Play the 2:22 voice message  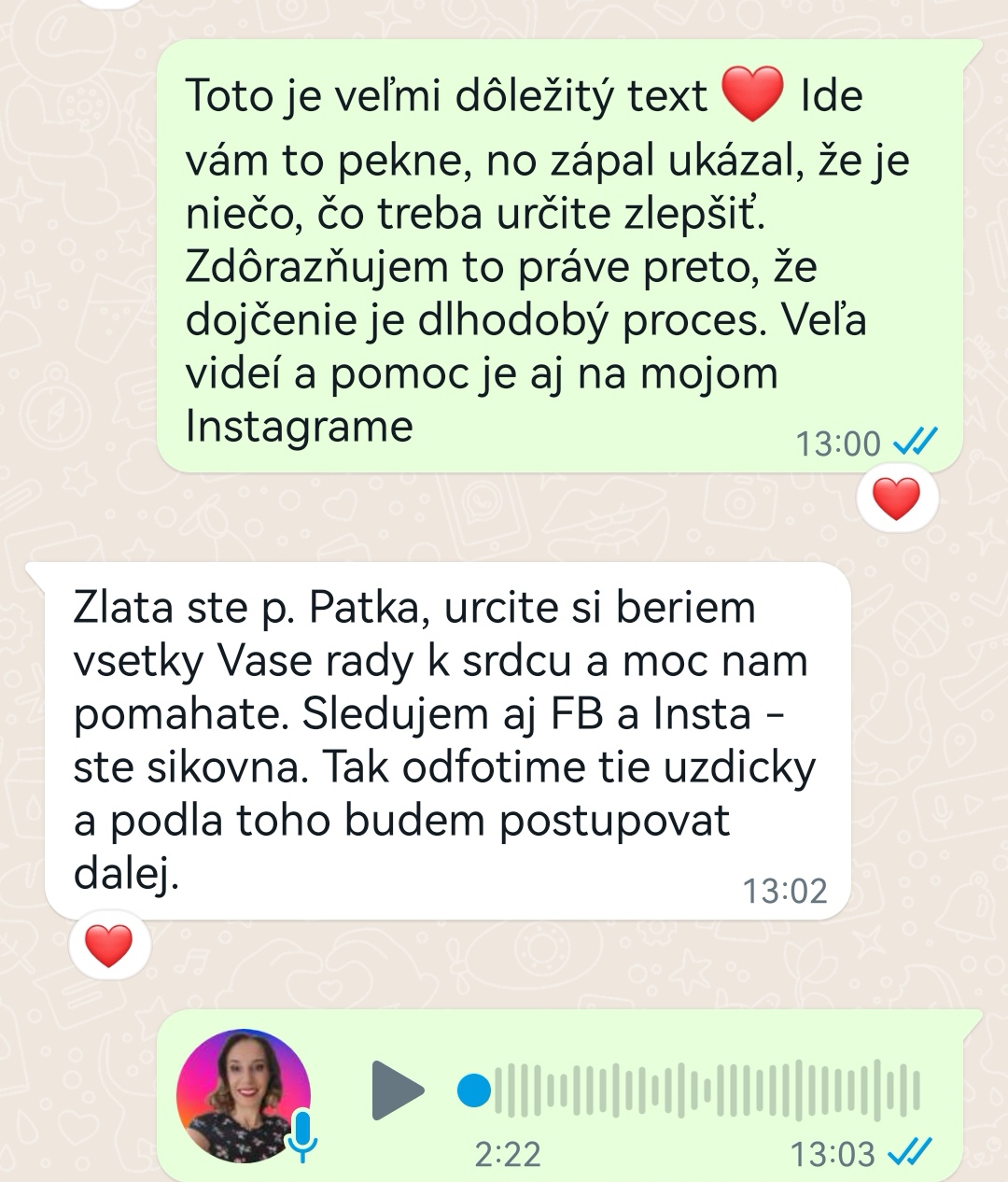pos(397,1090)
